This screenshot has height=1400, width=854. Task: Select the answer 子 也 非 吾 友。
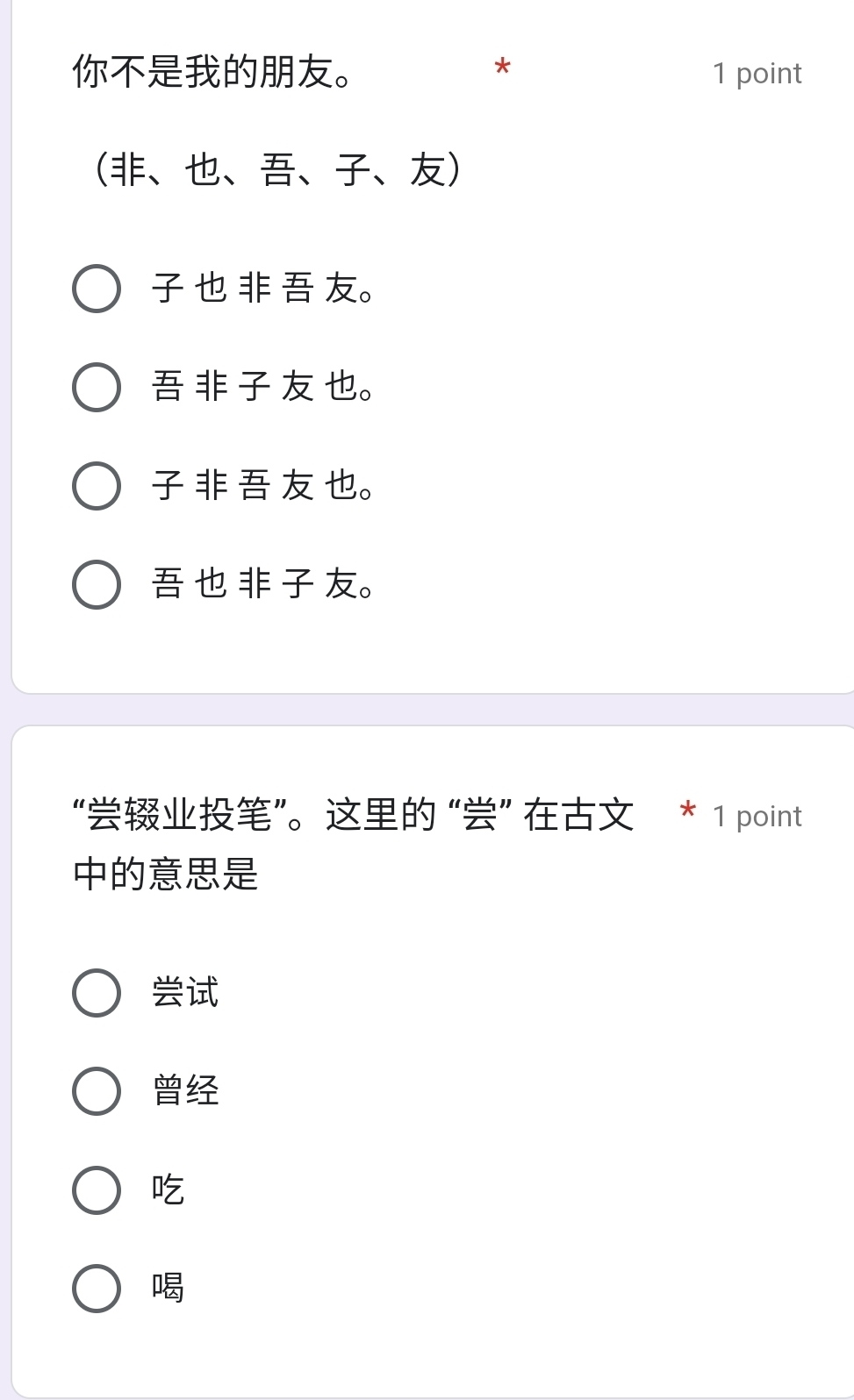[x=97, y=289]
